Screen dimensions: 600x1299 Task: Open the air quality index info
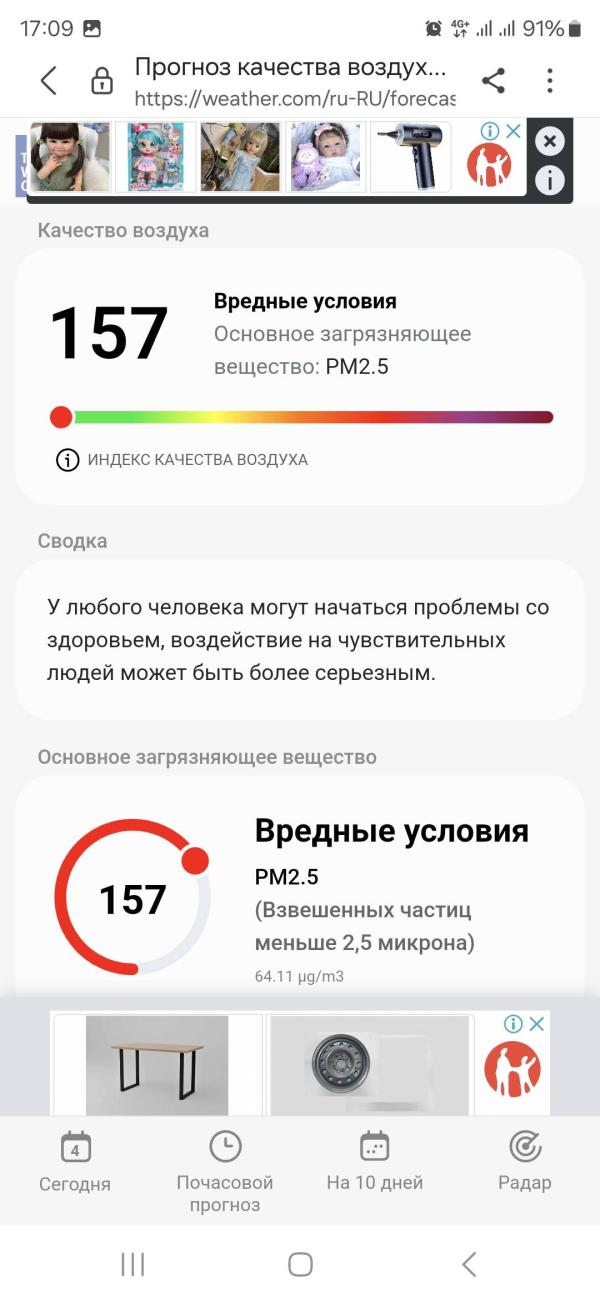[x=67, y=460]
